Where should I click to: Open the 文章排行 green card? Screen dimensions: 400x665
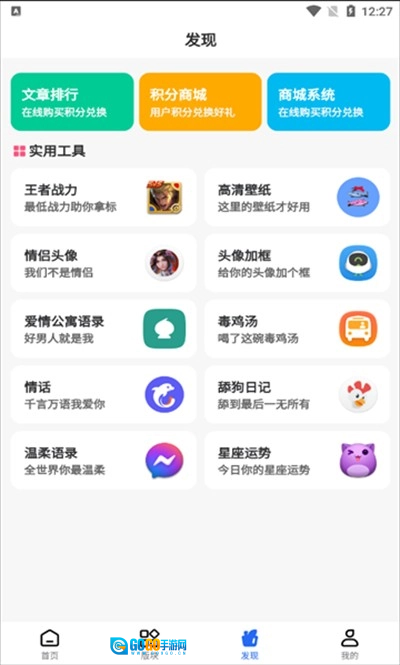point(72,102)
